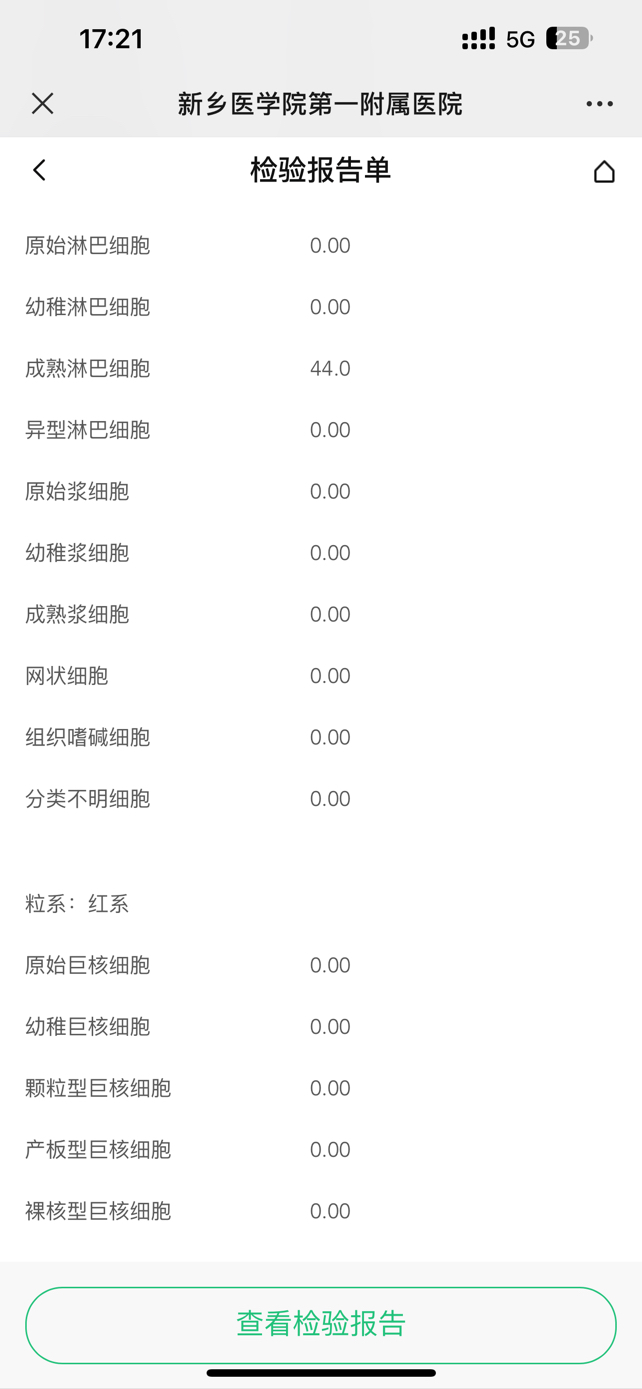Tap the home icon in the header
This screenshot has width=642, height=1389.
point(604,171)
